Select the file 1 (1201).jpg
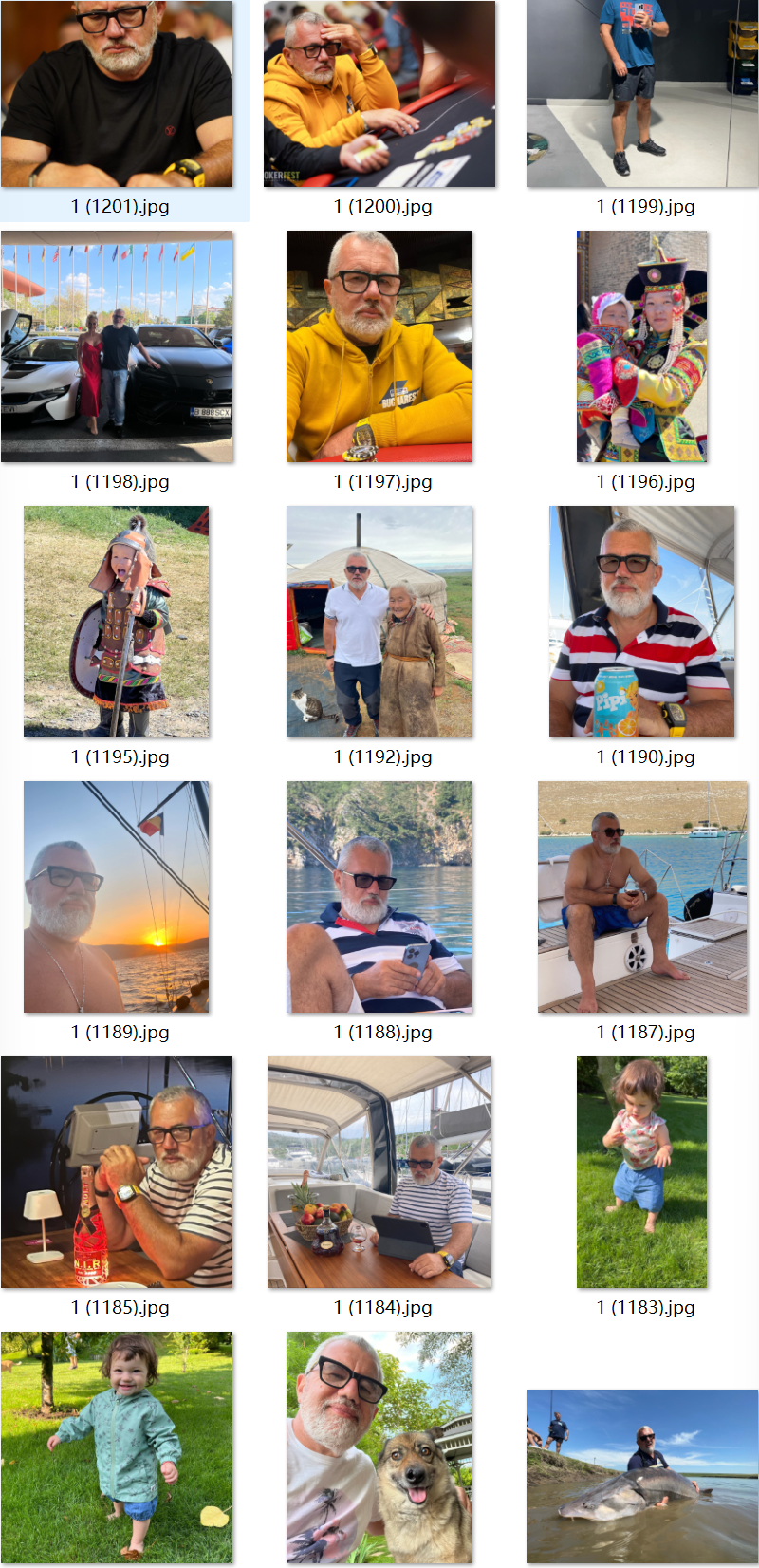 117,94
